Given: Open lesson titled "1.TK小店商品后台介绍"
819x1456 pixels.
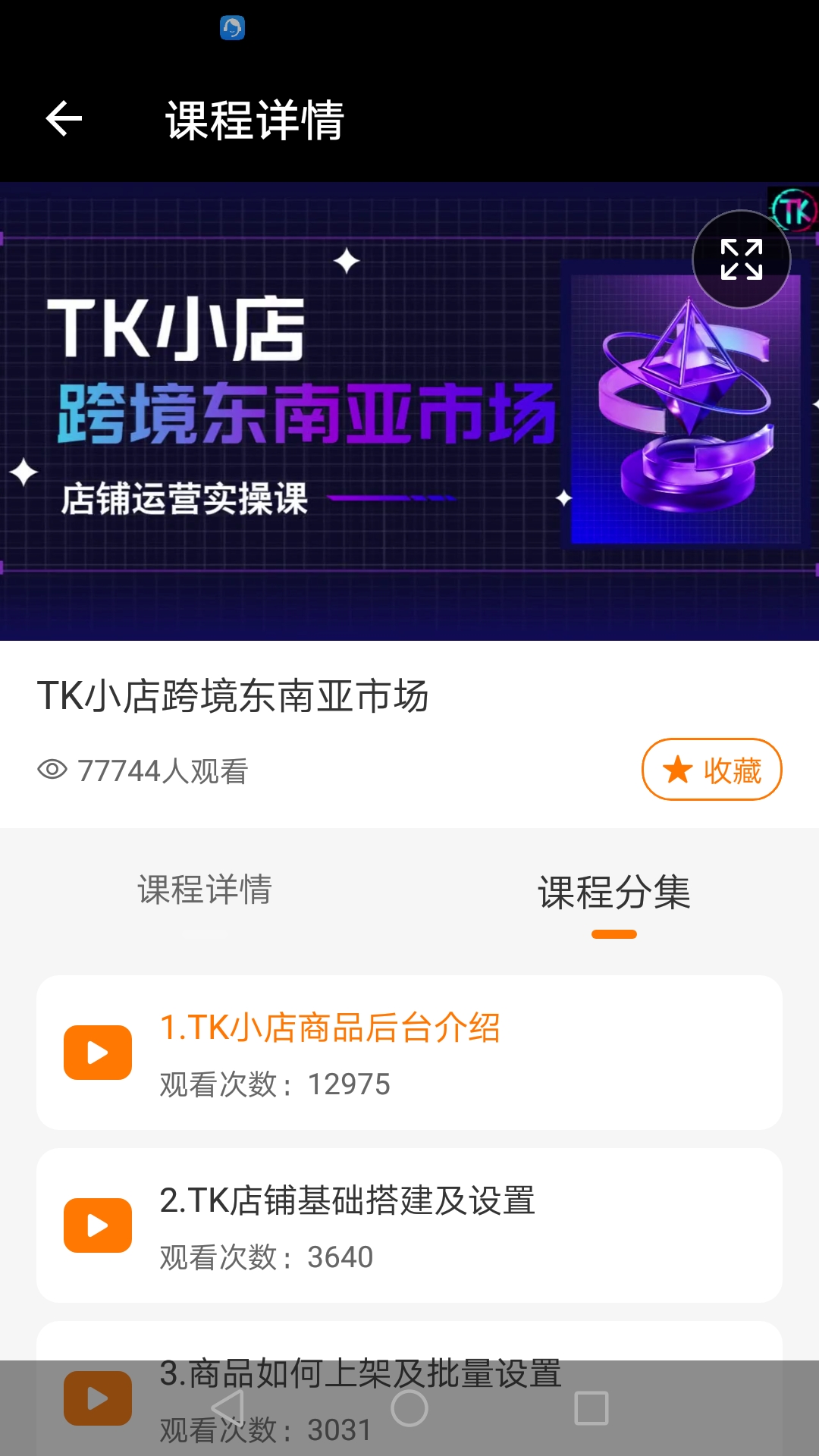Looking at the screenshot, I should click(x=329, y=1029).
